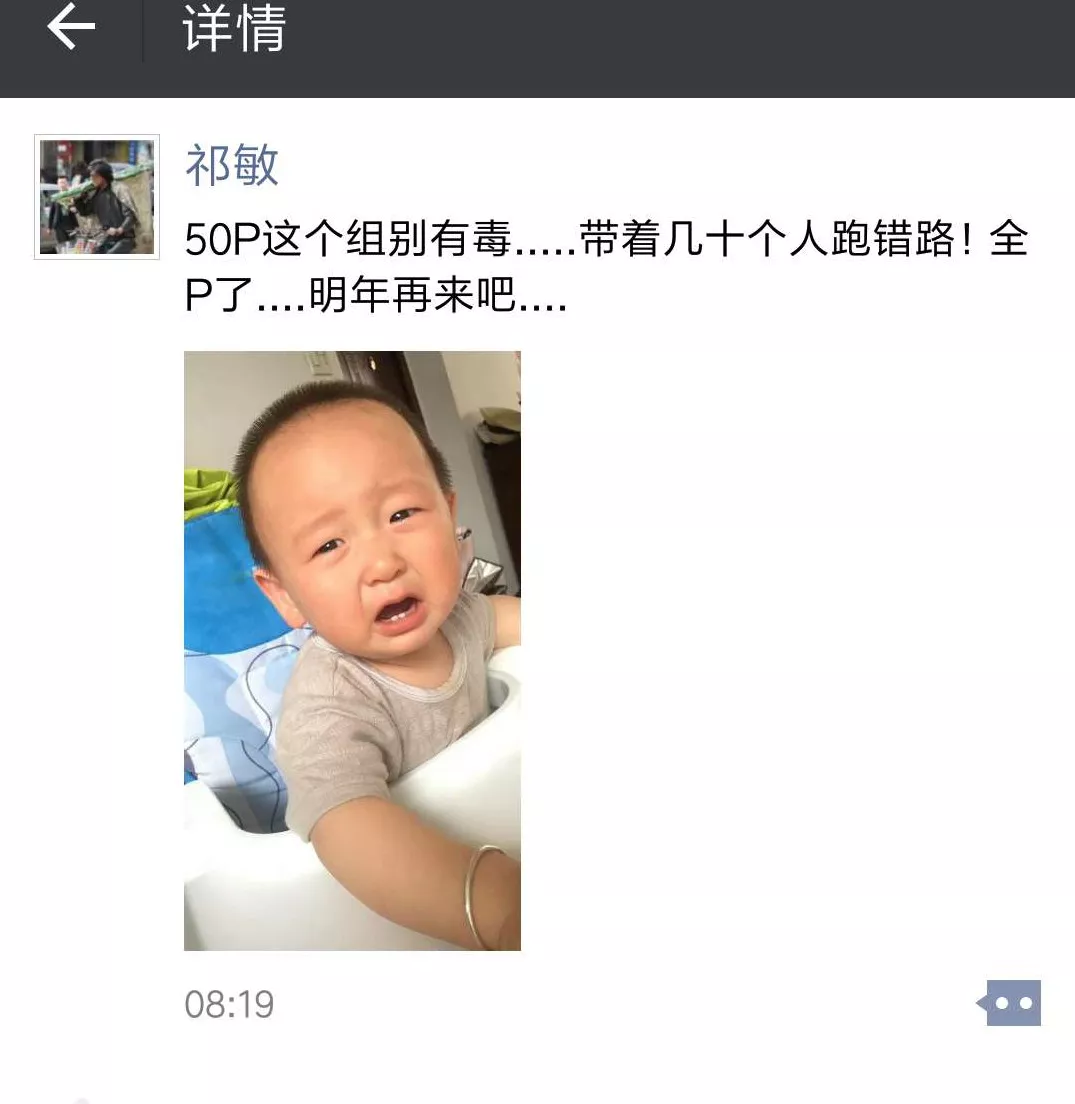
Task: Go back from the 详情 page
Action: pos(70,28)
